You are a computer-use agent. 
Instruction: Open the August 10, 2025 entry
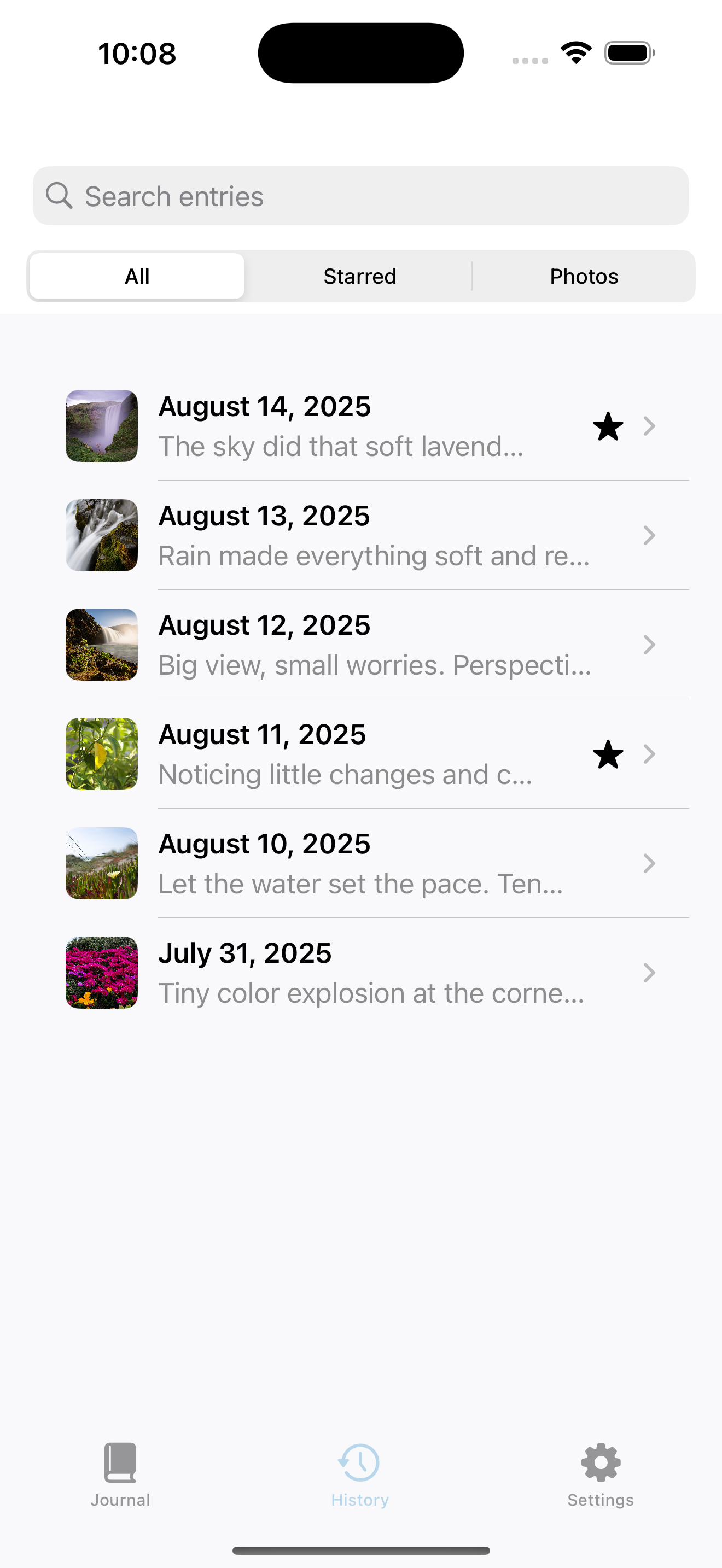(x=360, y=863)
